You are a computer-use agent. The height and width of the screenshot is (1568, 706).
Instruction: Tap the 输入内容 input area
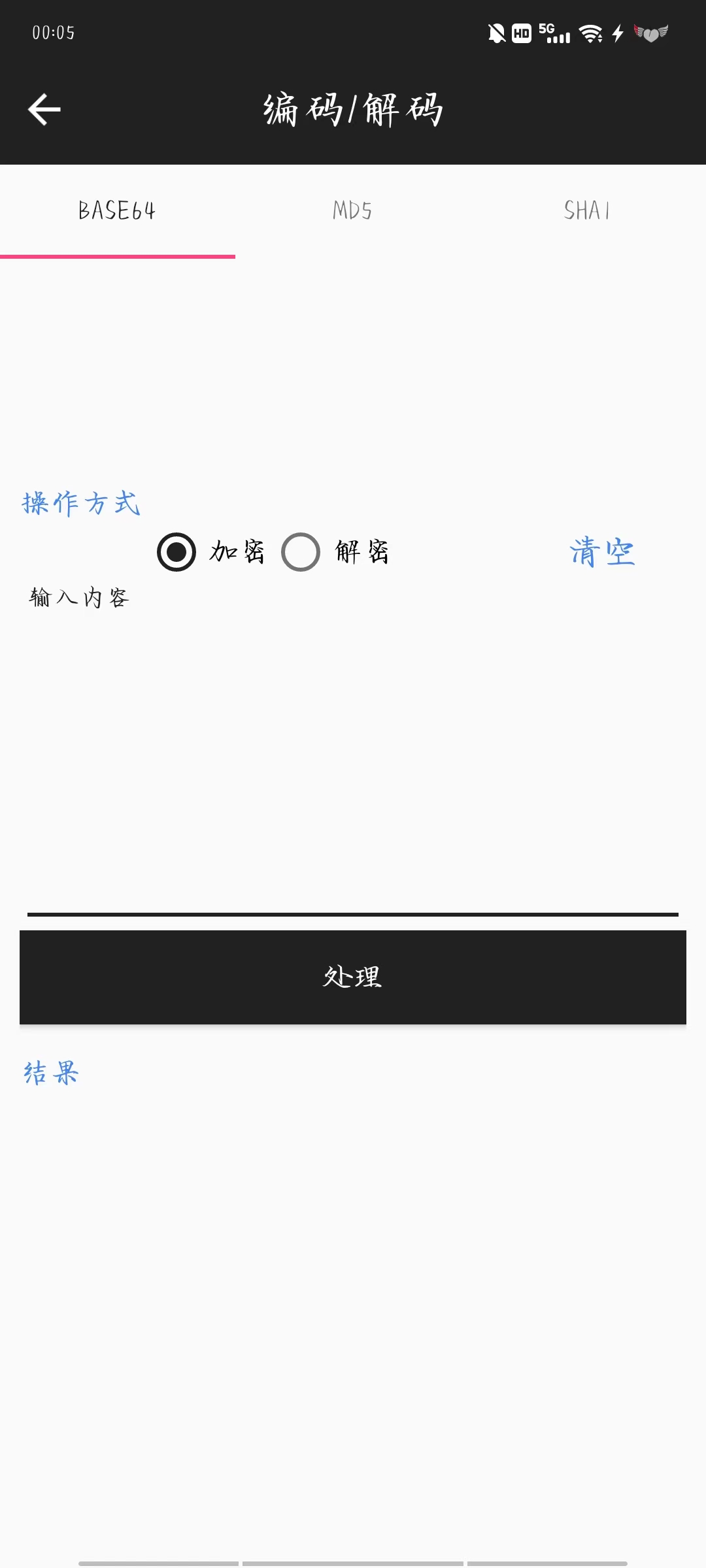click(x=353, y=751)
